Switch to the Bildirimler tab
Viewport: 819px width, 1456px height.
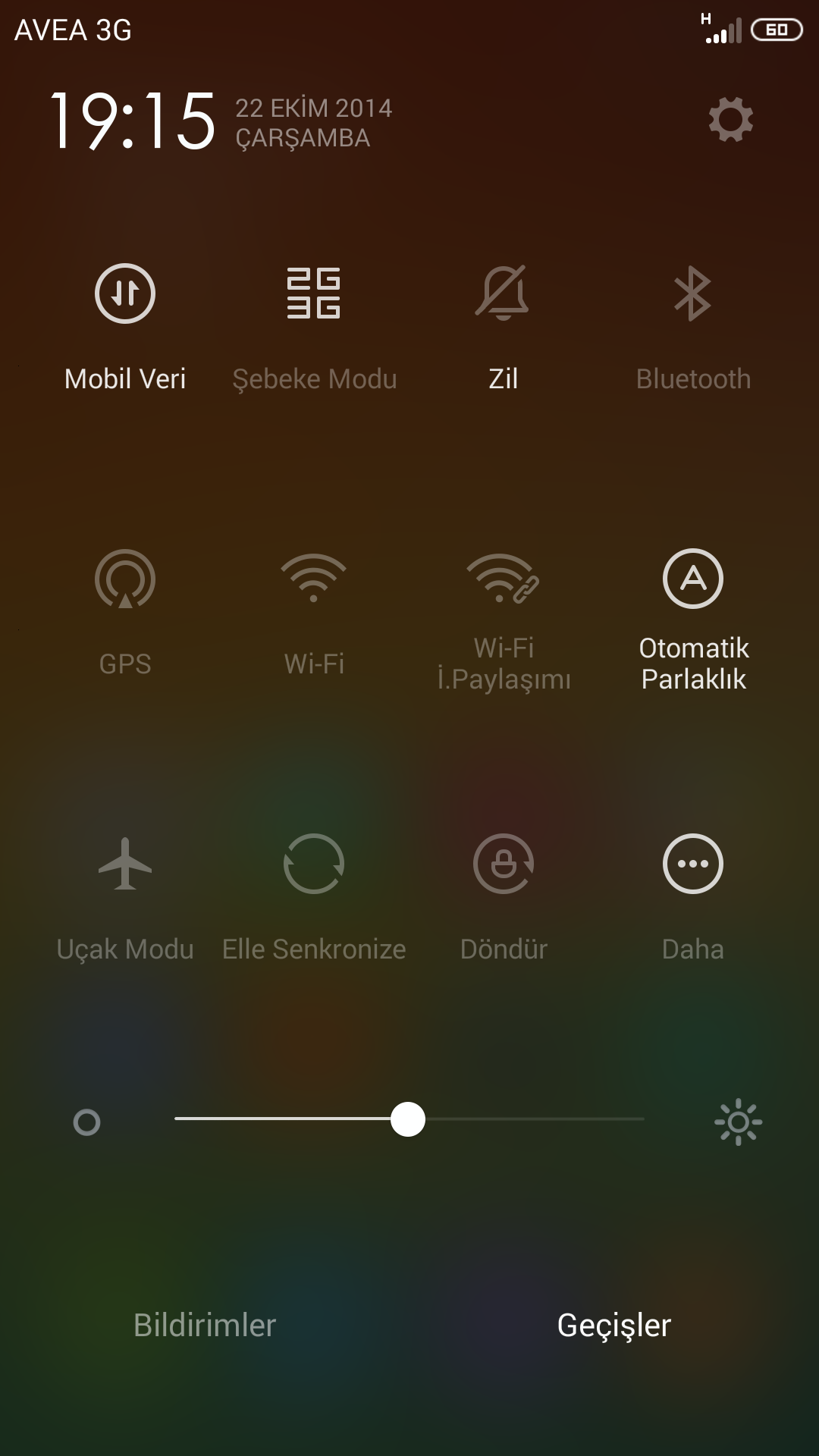pyautogui.click(x=205, y=1325)
